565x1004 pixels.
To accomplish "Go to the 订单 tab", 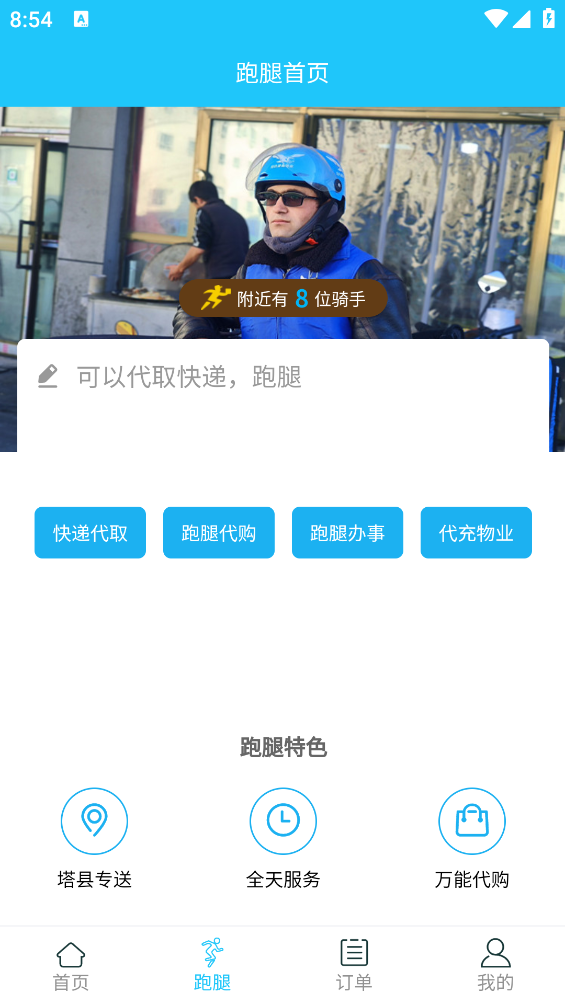I will pyautogui.click(x=354, y=966).
